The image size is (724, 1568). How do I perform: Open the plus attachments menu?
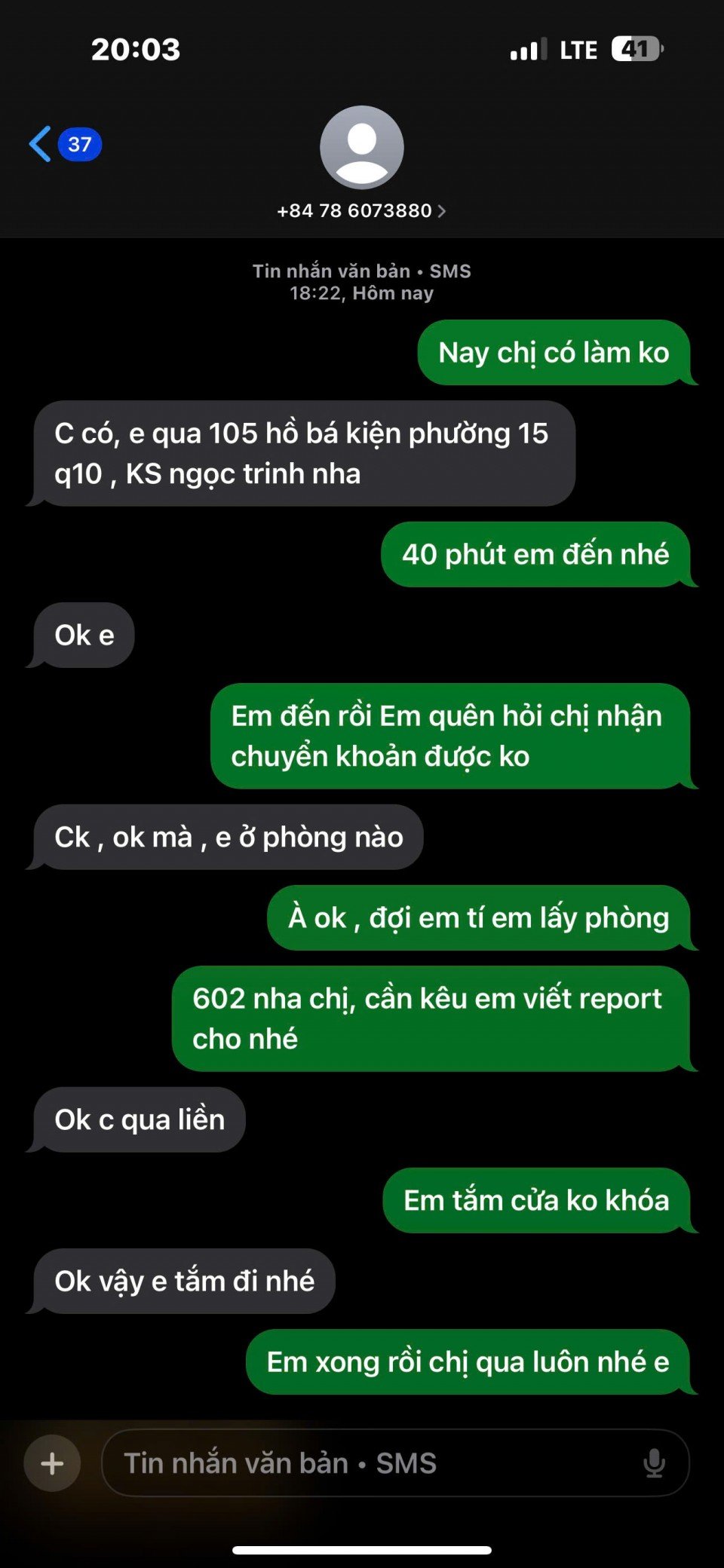(52, 1463)
